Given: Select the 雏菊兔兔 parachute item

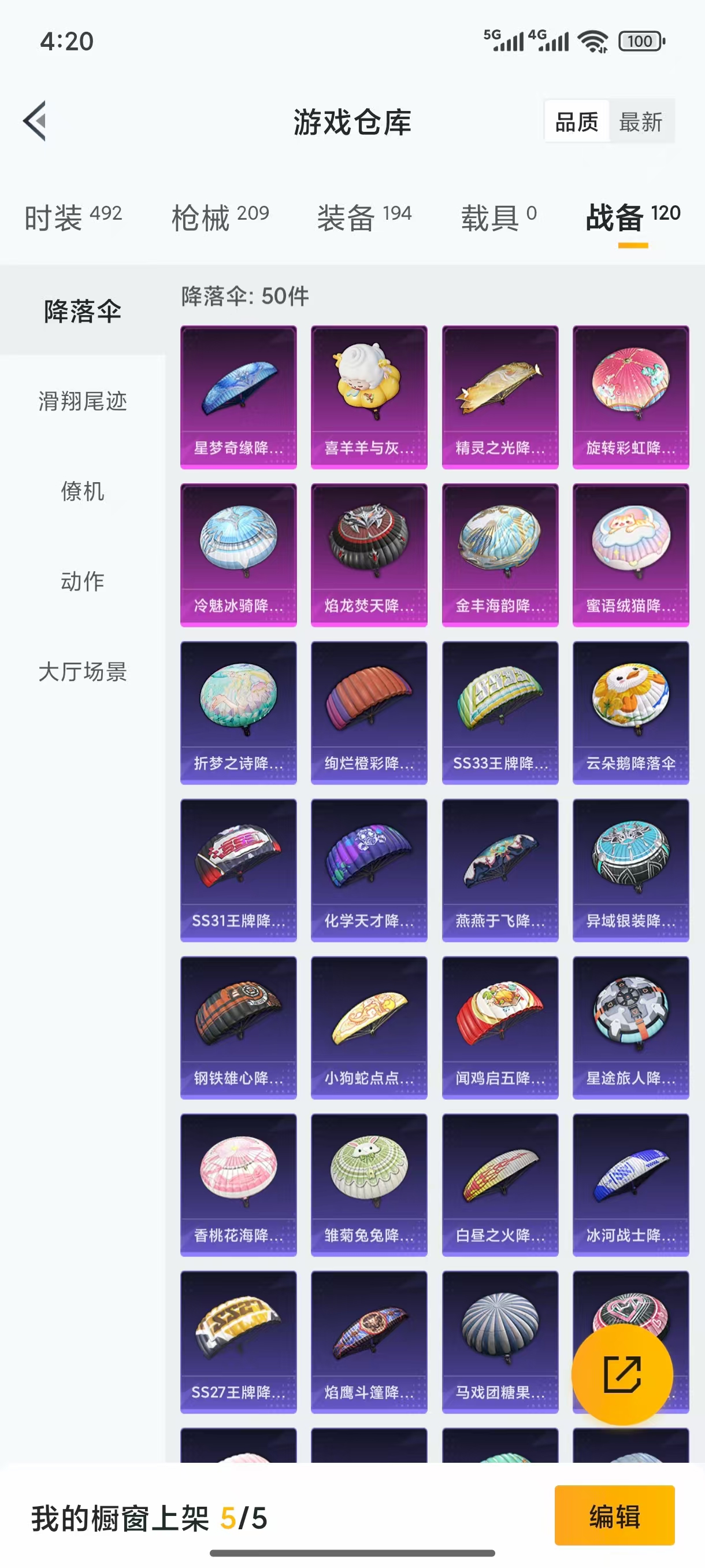Looking at the screenshot, I should 369,1185.
